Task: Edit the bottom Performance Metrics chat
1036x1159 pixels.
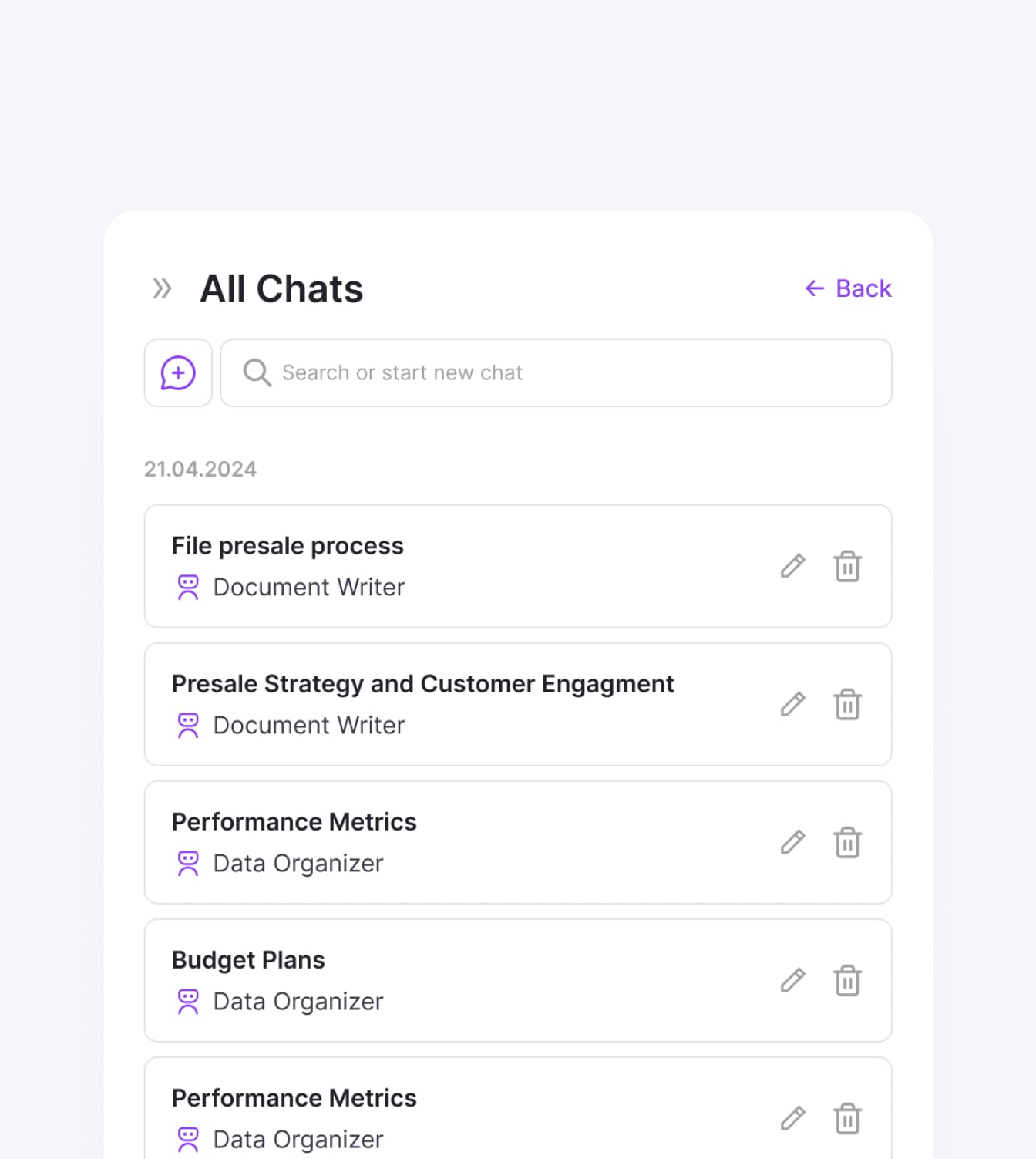Action: point(793,1117)
